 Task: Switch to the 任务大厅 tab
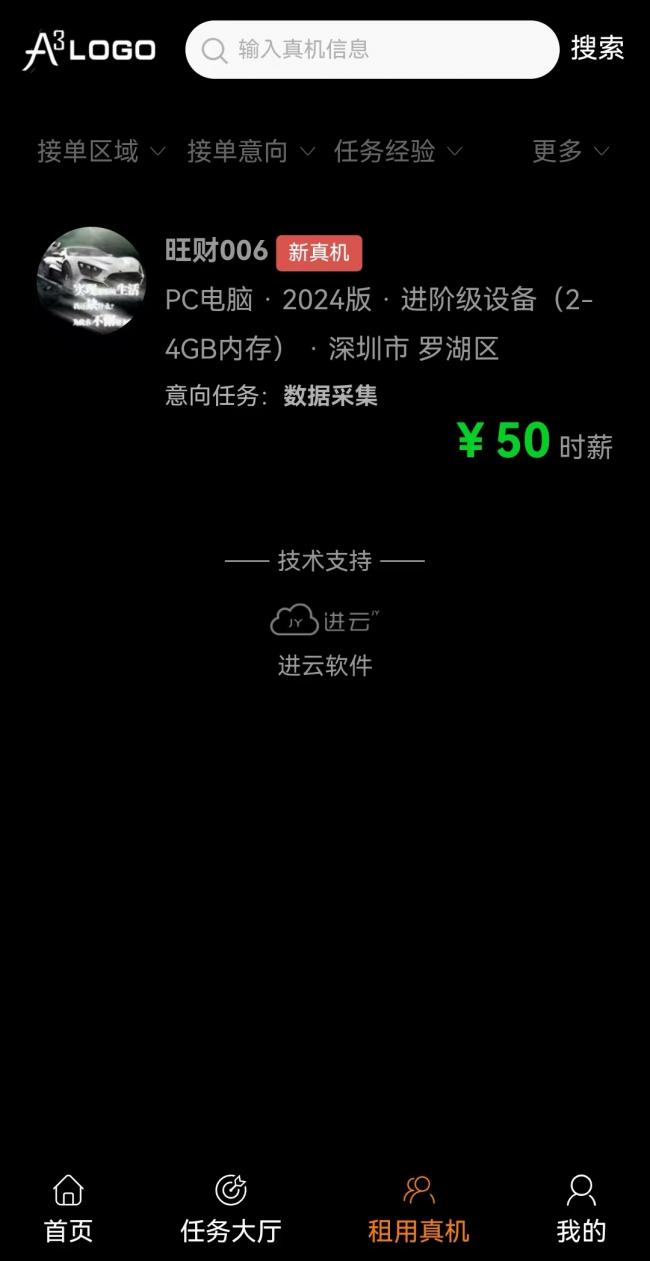pyautogui.click(x=230, y=1208)
